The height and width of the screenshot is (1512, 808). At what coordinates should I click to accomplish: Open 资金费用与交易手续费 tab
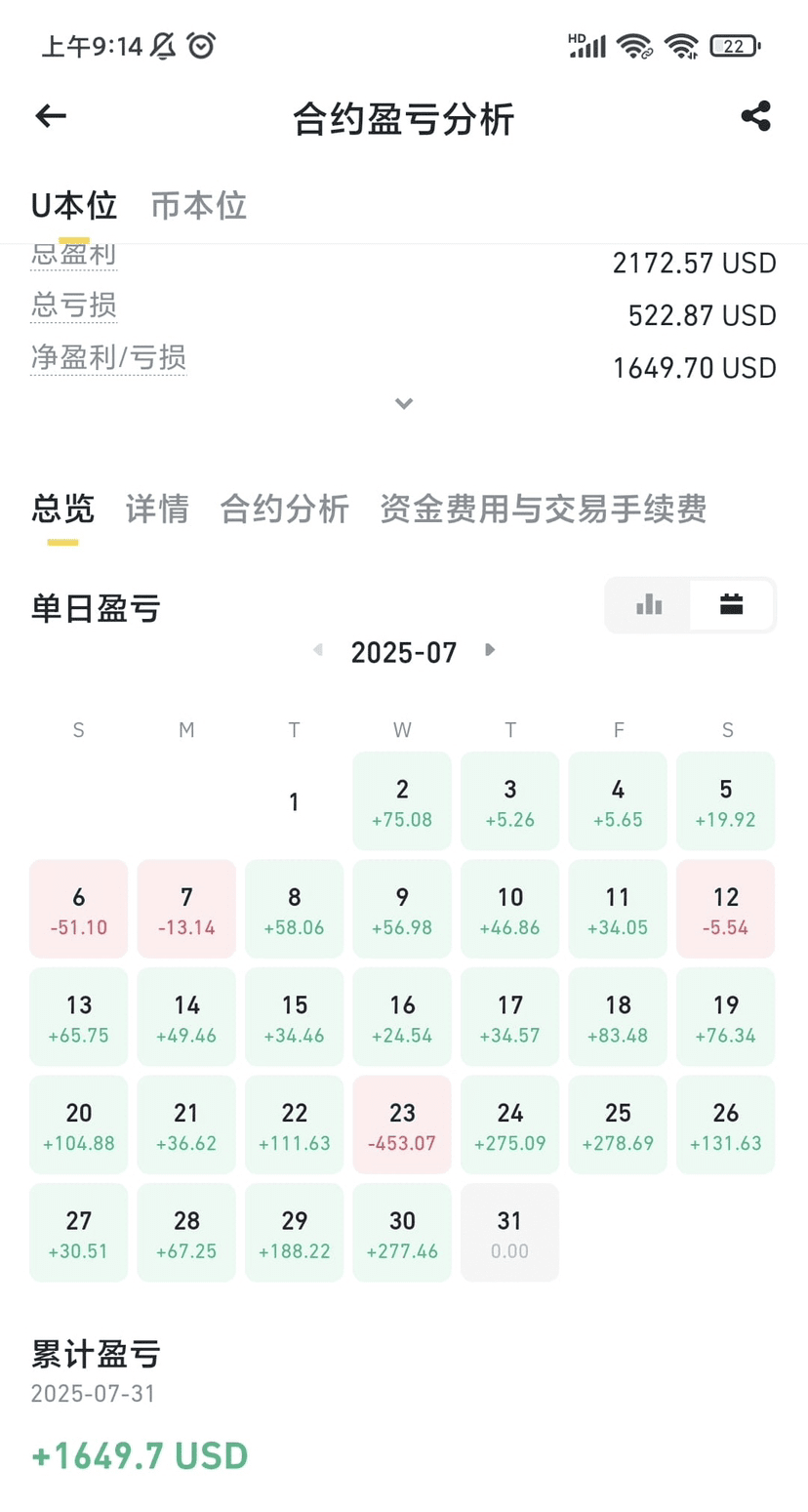(543, 509)
